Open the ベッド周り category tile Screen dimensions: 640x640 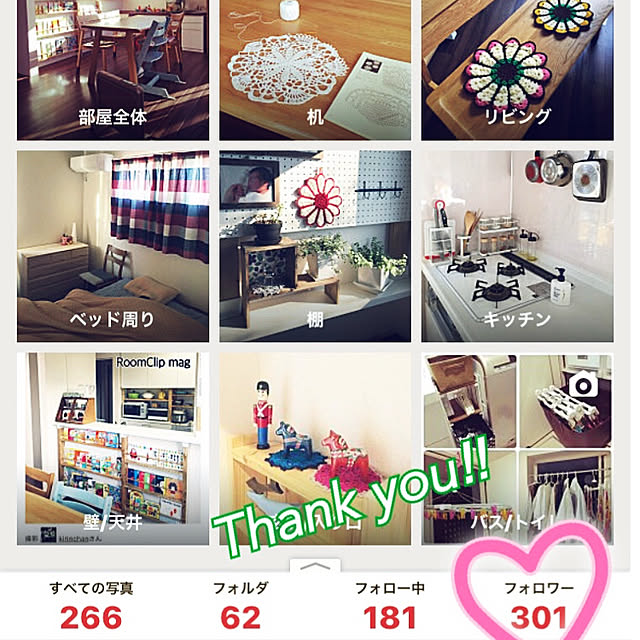tap(113, 246)
